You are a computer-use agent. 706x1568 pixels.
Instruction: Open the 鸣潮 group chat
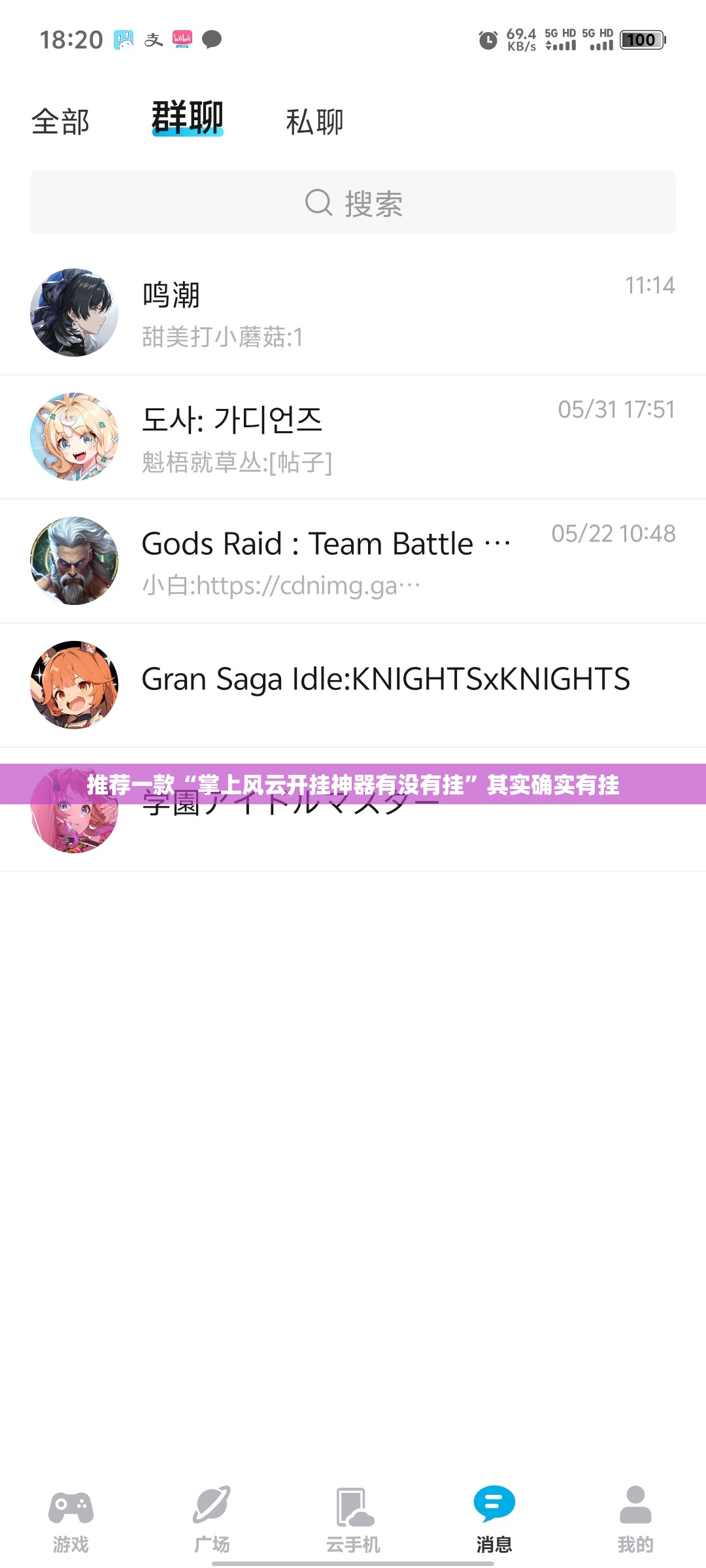(353, 313)
